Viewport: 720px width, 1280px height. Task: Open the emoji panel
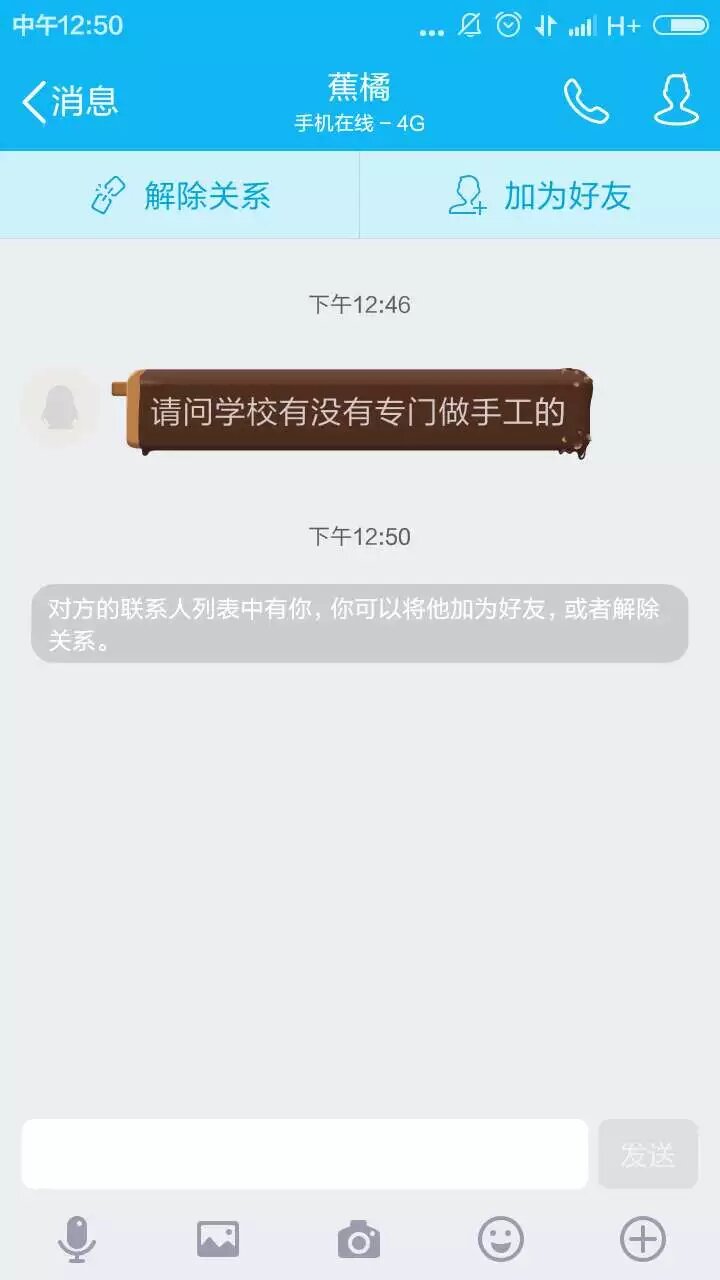click(x=501, y=1240)
